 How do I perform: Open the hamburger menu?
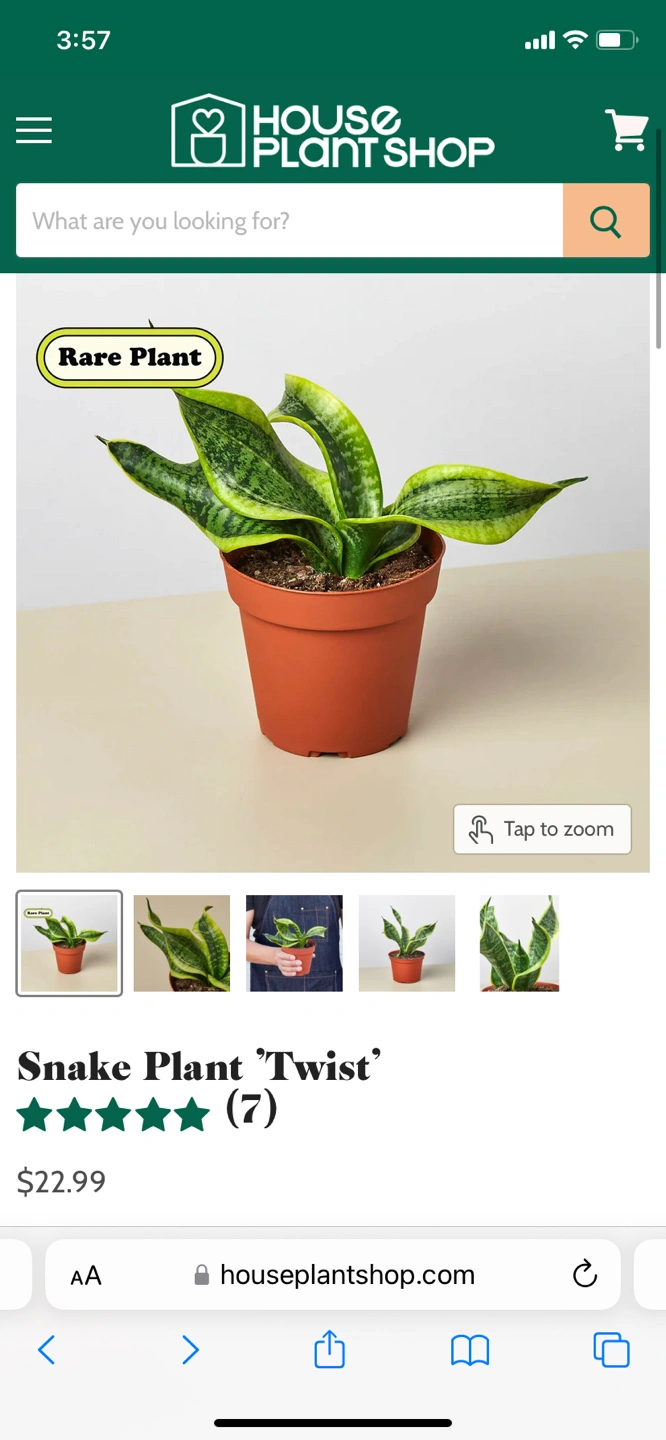(x=34, y=130)
